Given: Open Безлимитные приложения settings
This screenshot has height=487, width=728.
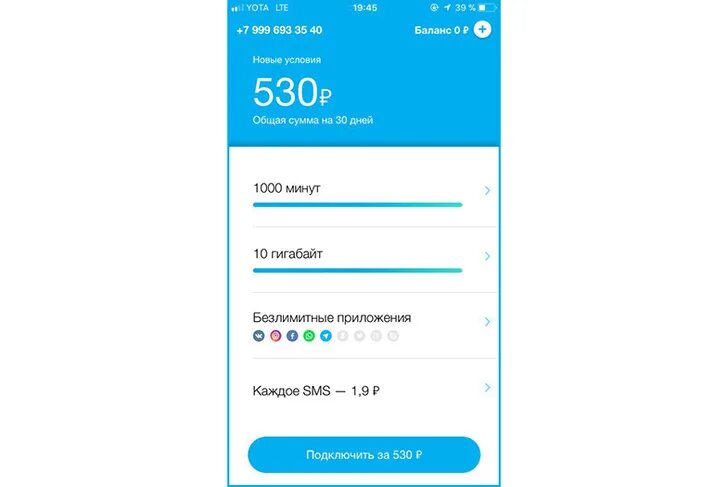Looking at the screenshot, I should pos(364,324).
